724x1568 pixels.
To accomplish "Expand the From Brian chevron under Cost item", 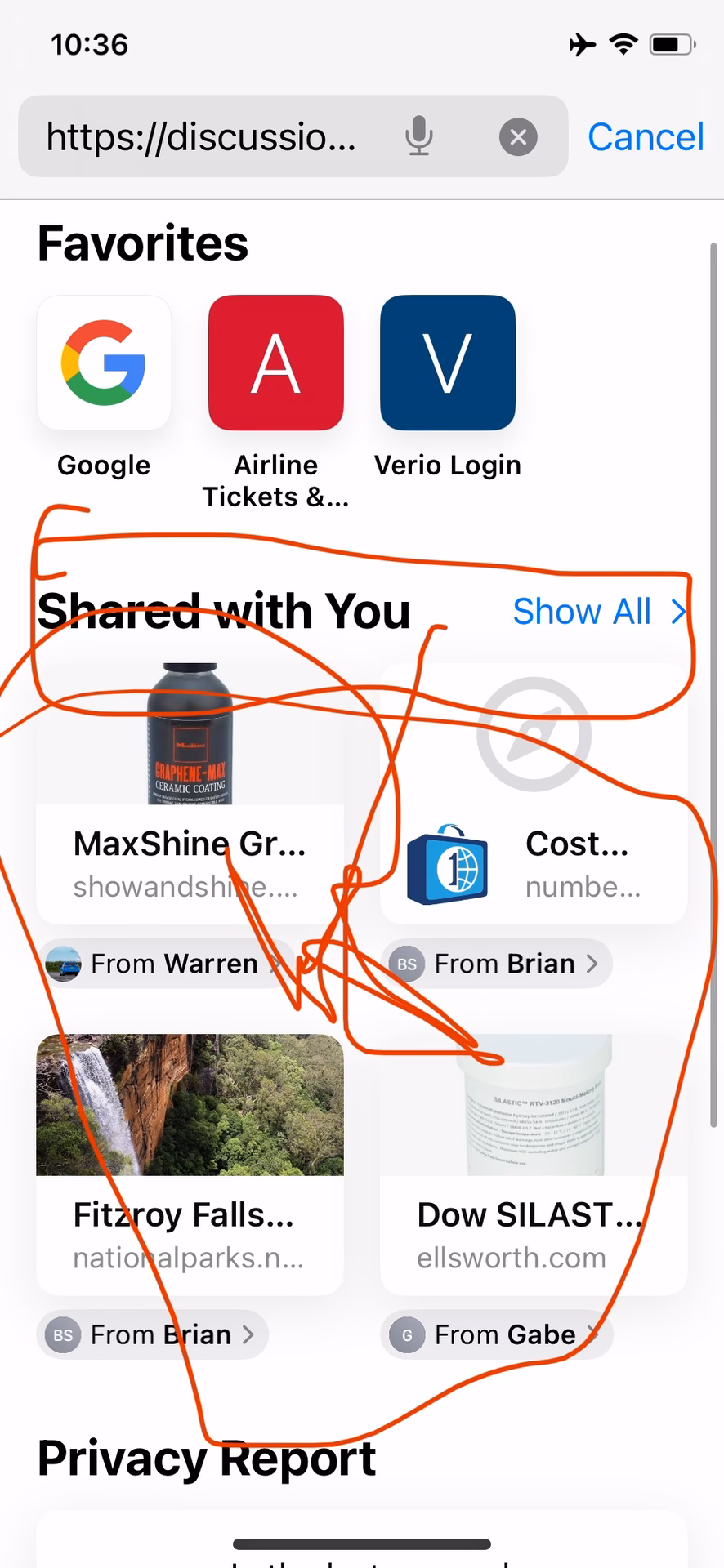I will [594, 964].
